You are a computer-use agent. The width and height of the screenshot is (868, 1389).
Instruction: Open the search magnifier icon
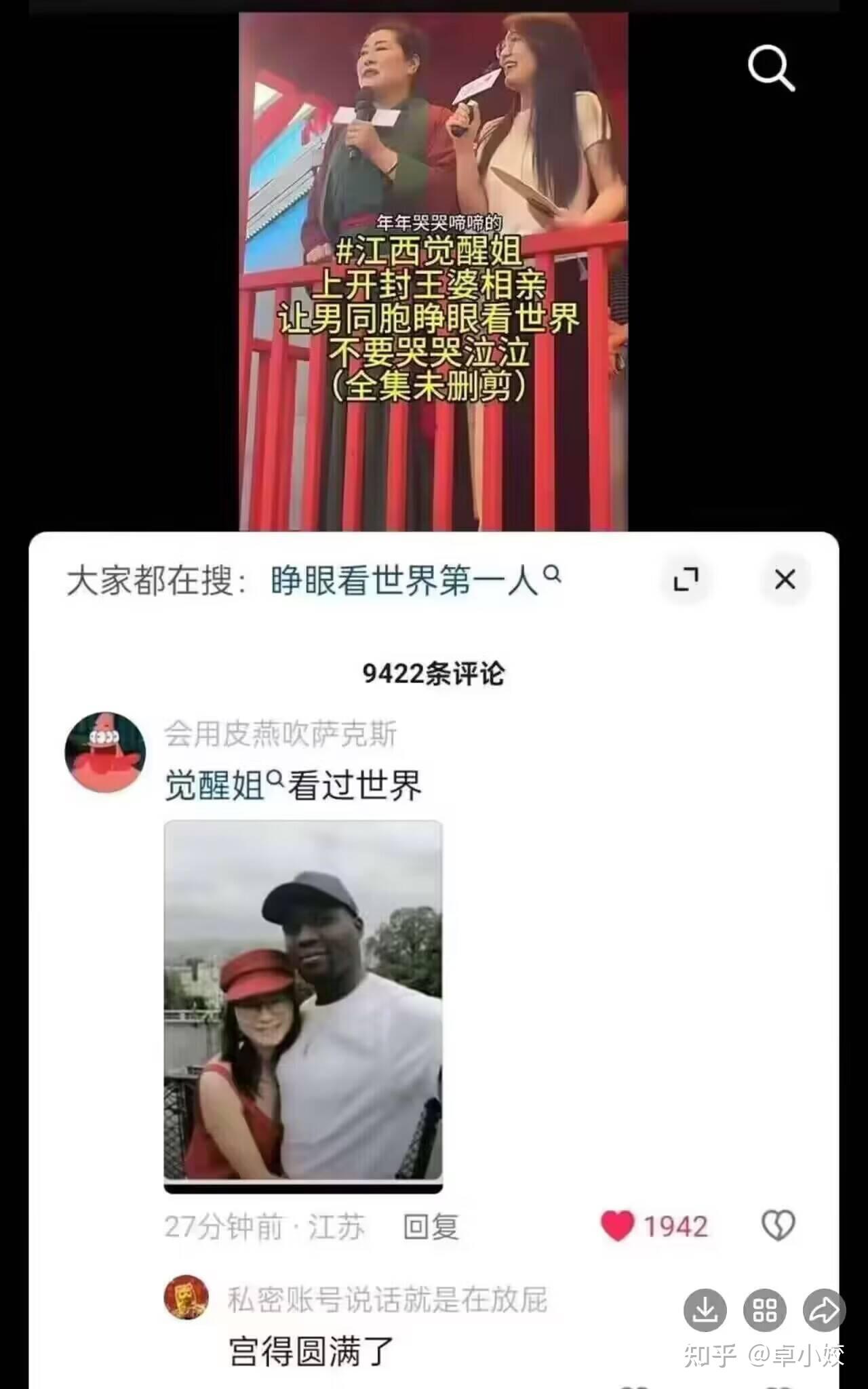click(x=771, y=68)
